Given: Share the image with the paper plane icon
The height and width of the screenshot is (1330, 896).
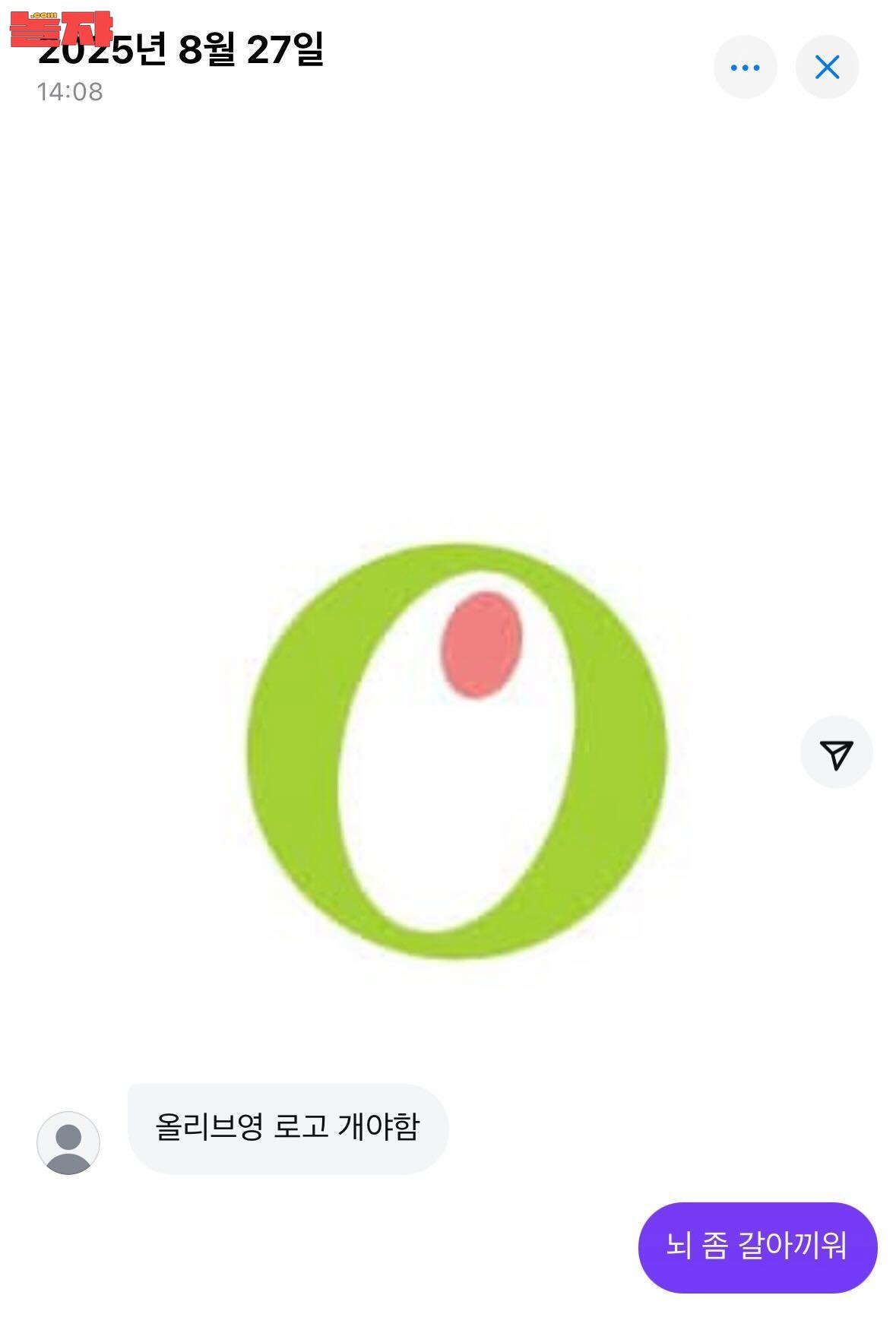Looking at the screenshot, I should click(836, 752).
